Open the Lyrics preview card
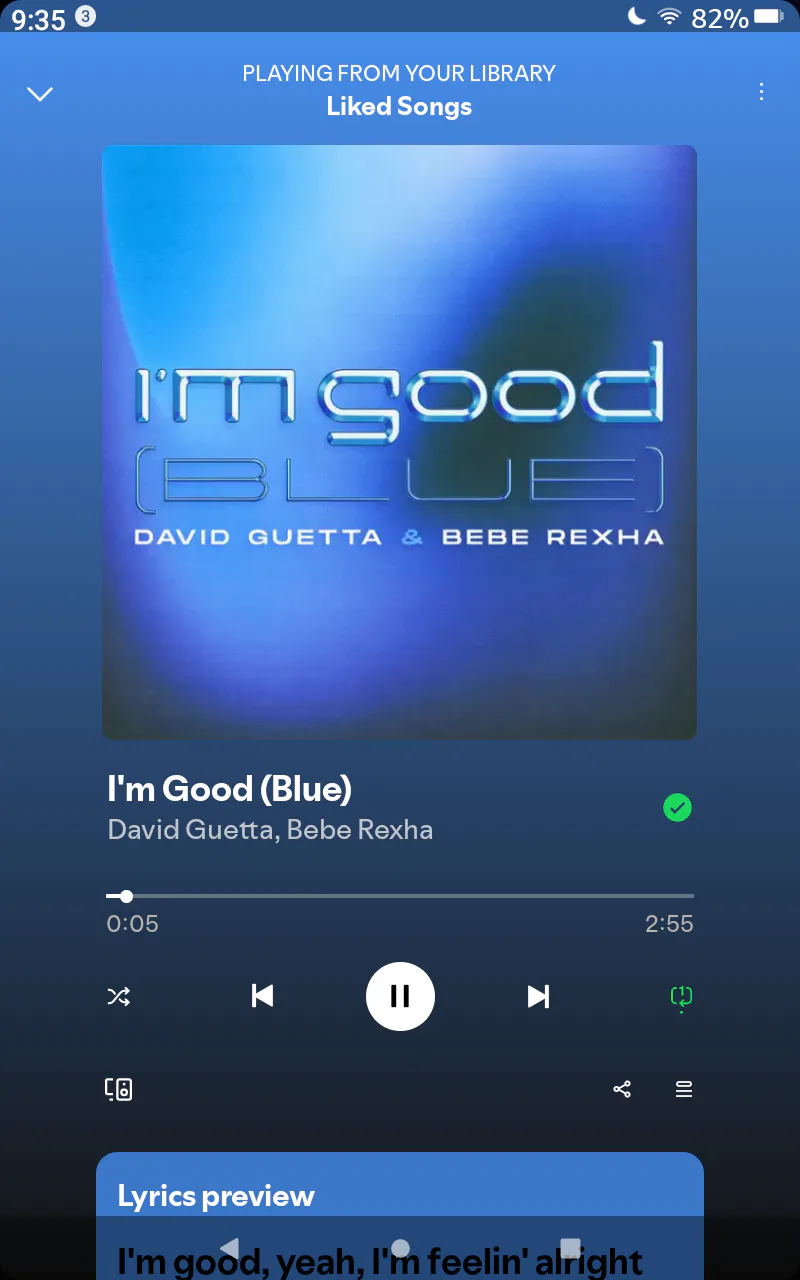The image size is (800, 1280). pyautogui.click(x=400, y=1196)
